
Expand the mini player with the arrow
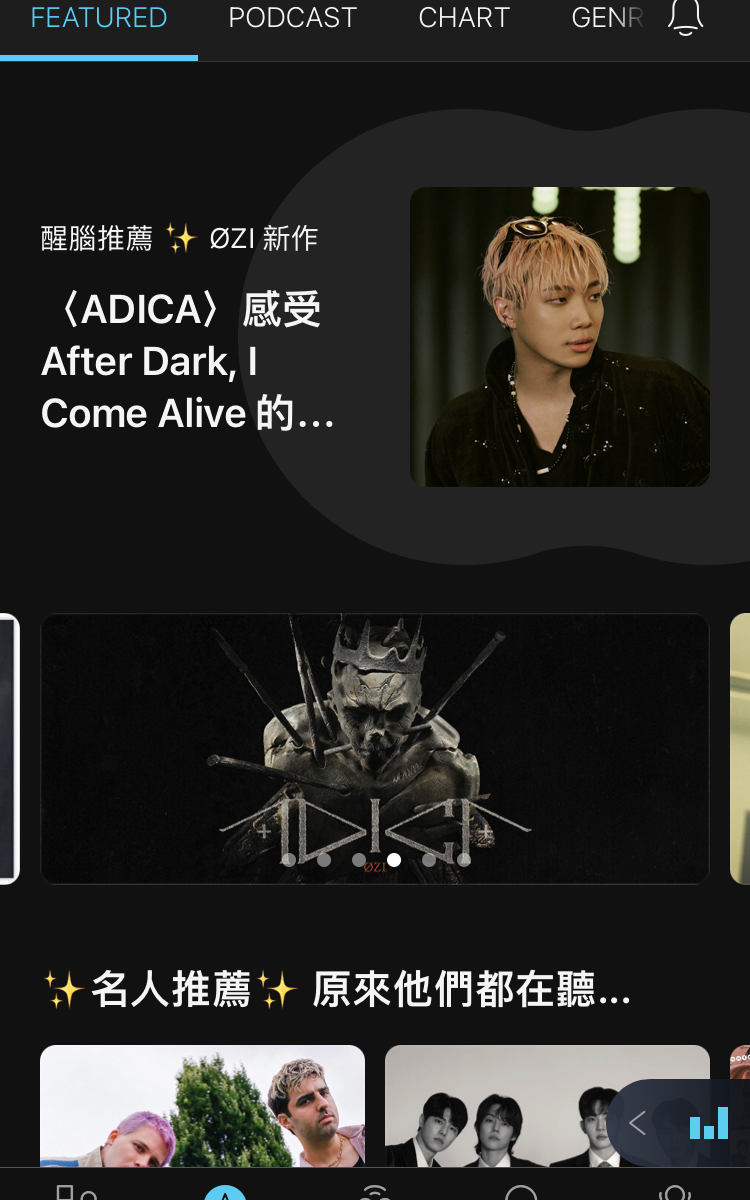(x=638, y=1123)
